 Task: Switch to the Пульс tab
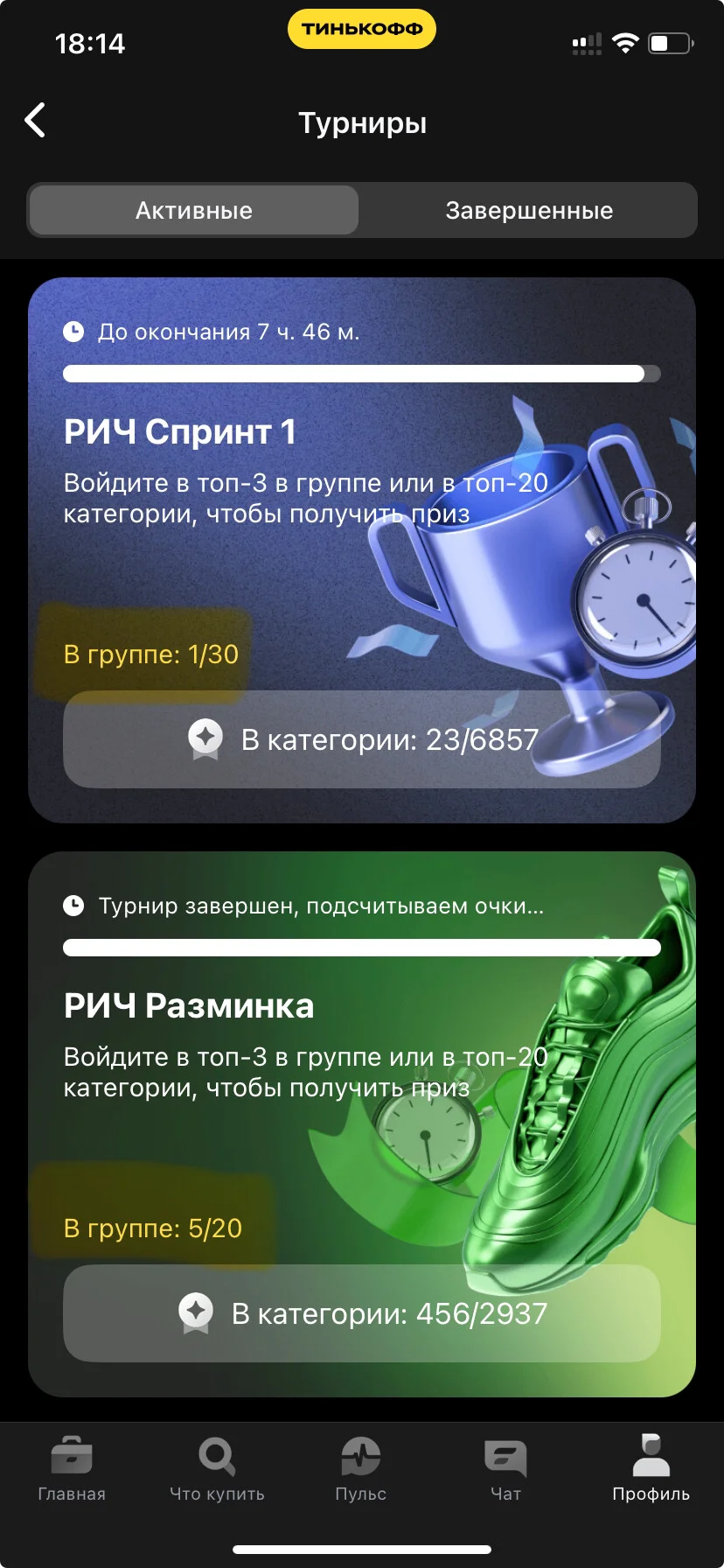click(x=361, y=1470)
